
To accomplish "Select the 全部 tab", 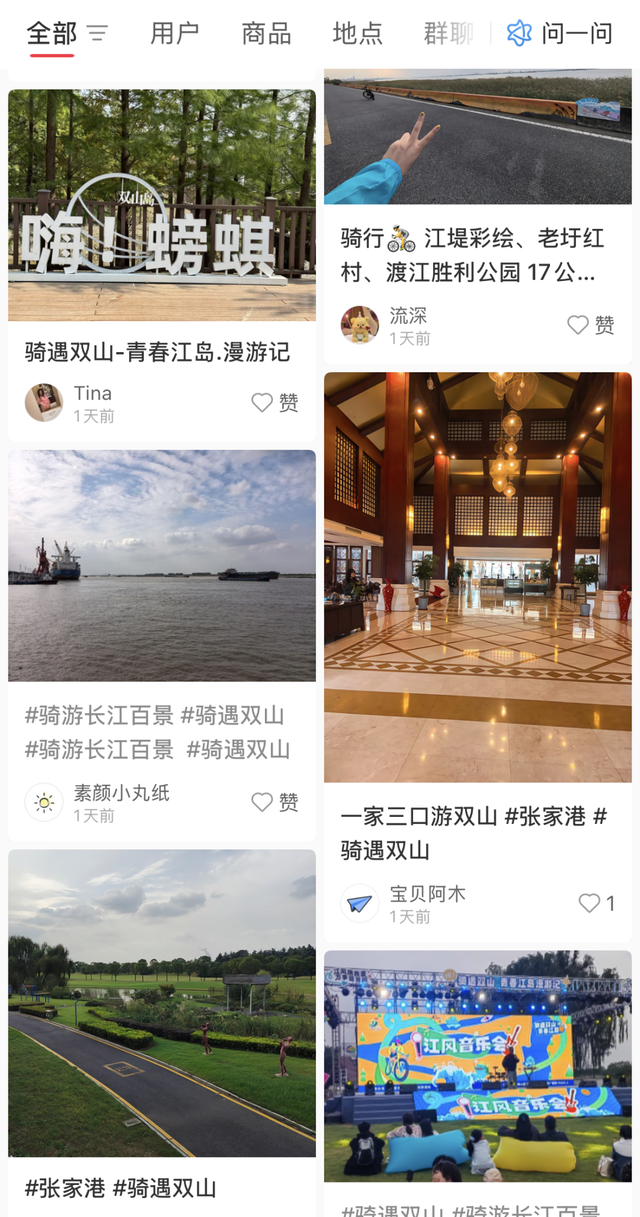I will click(51, 34).
